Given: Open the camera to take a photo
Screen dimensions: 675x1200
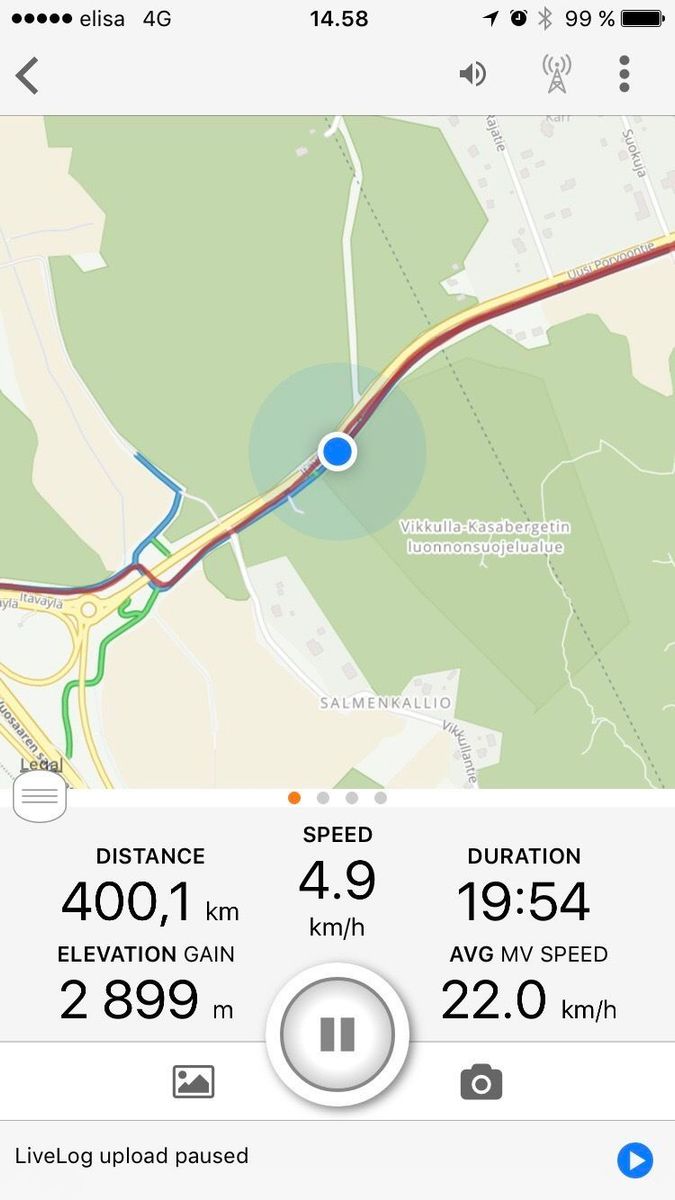Looking at the screenshot, I should (481, 1082).
